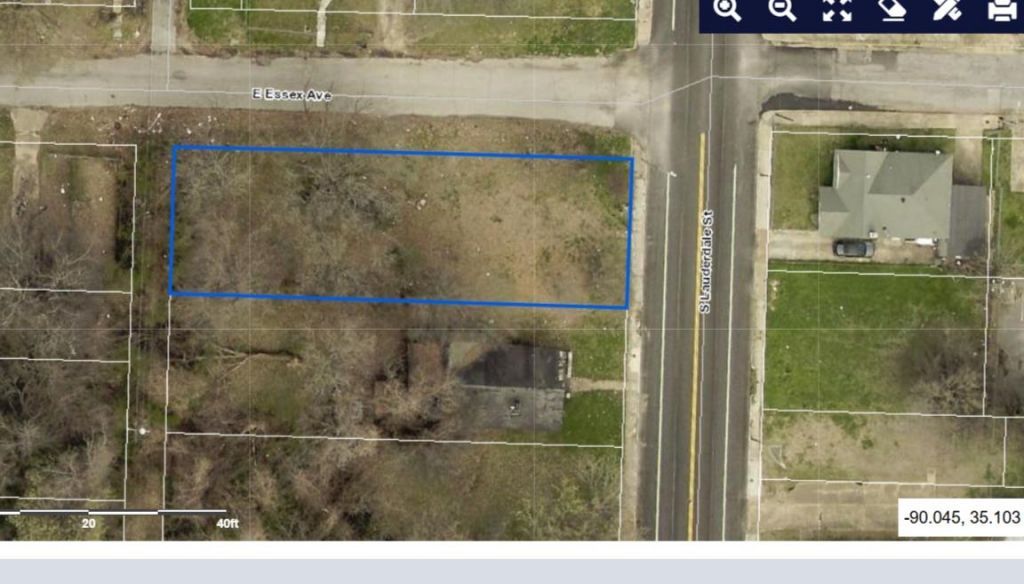Tap the full extent arrows icon

pos(836,10)
